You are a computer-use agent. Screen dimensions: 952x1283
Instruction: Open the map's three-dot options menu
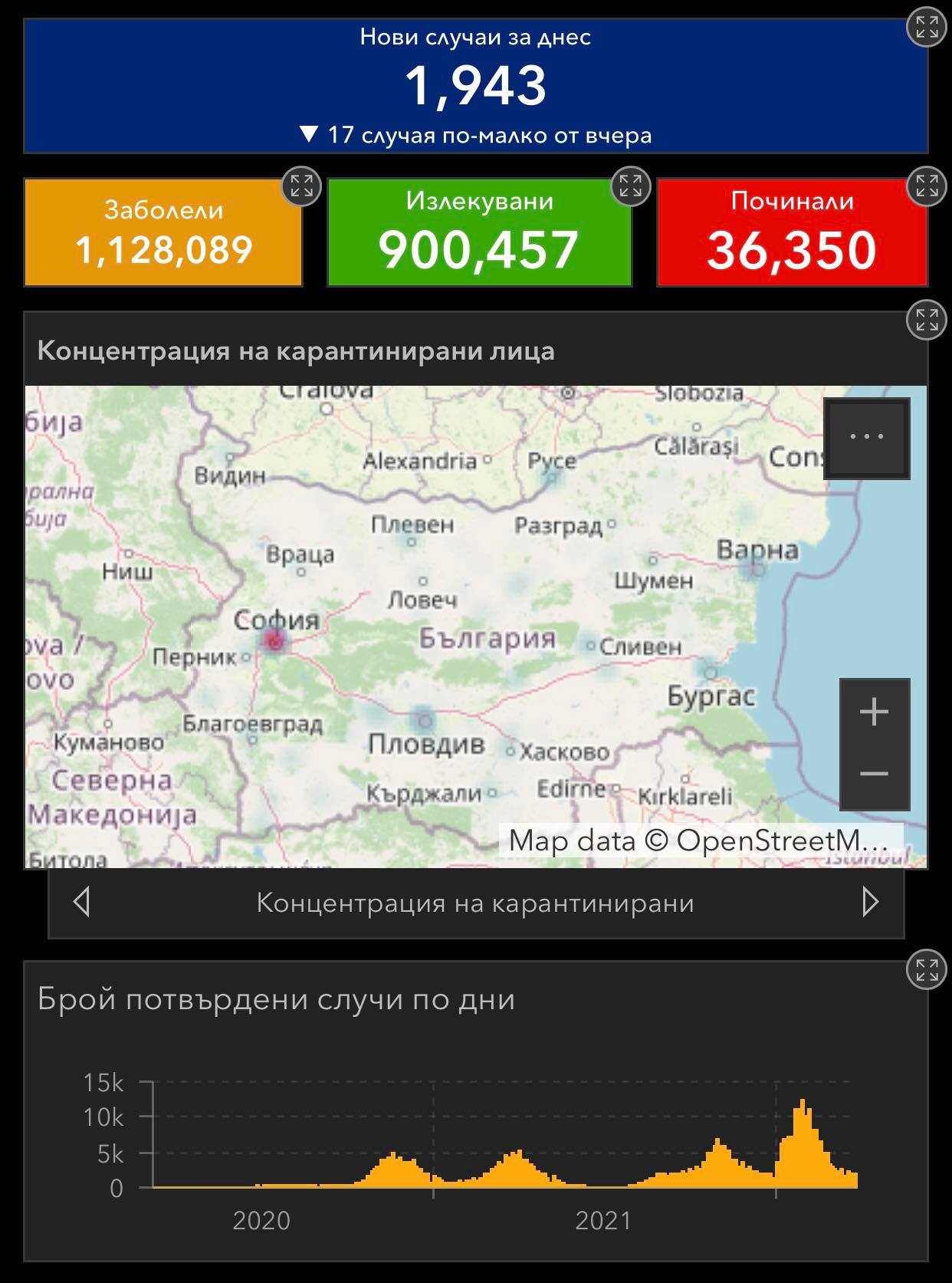tap(867, 438)
